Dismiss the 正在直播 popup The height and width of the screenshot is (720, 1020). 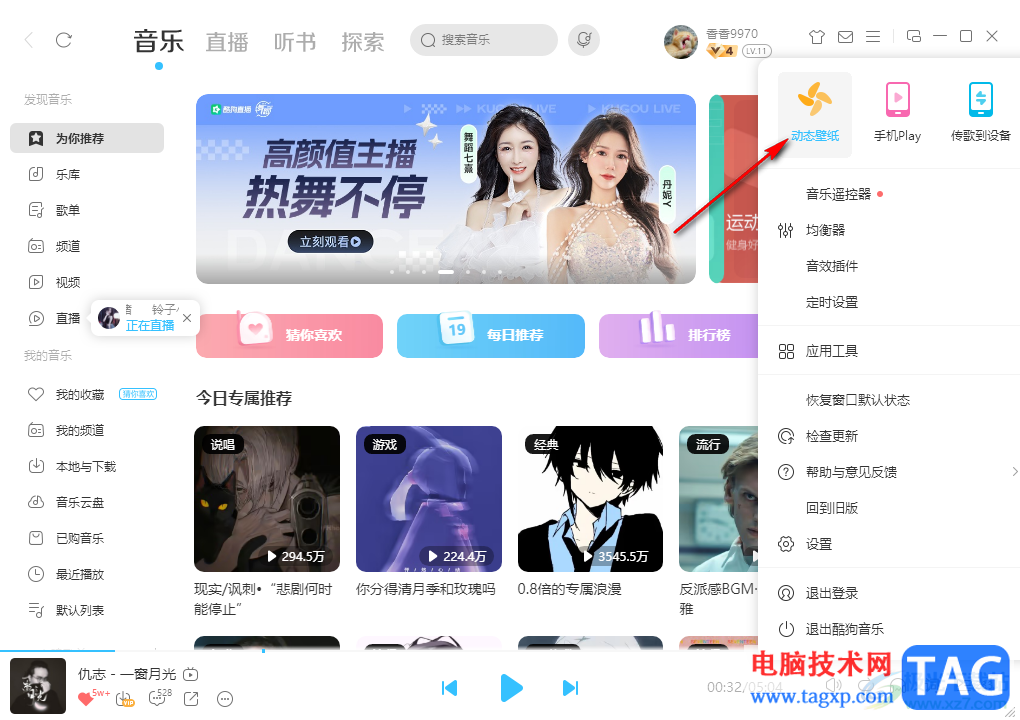(187, 318)
